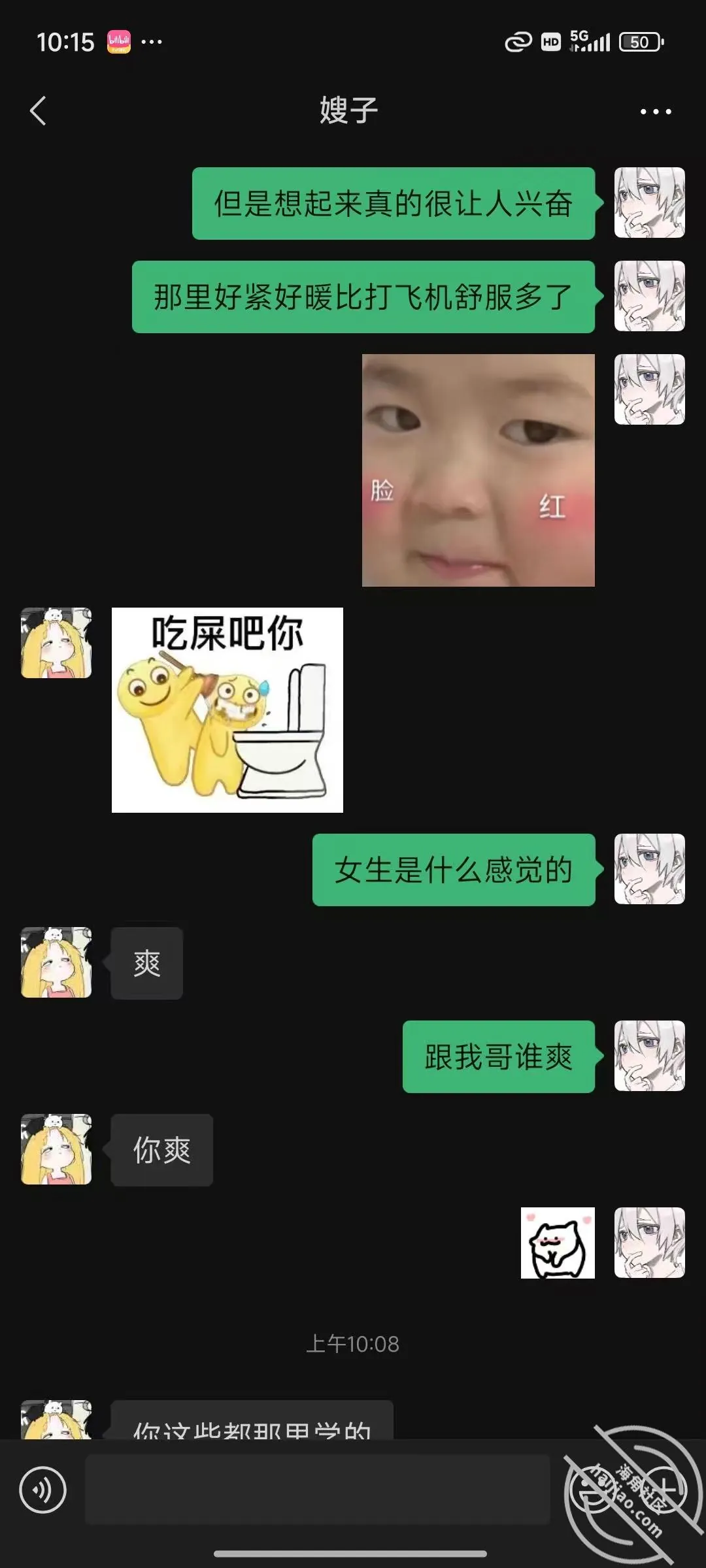Image resolution: width=706 pixels, height=1568 pixels.
Task: Go back to the chat list
Action: (39, 110)
